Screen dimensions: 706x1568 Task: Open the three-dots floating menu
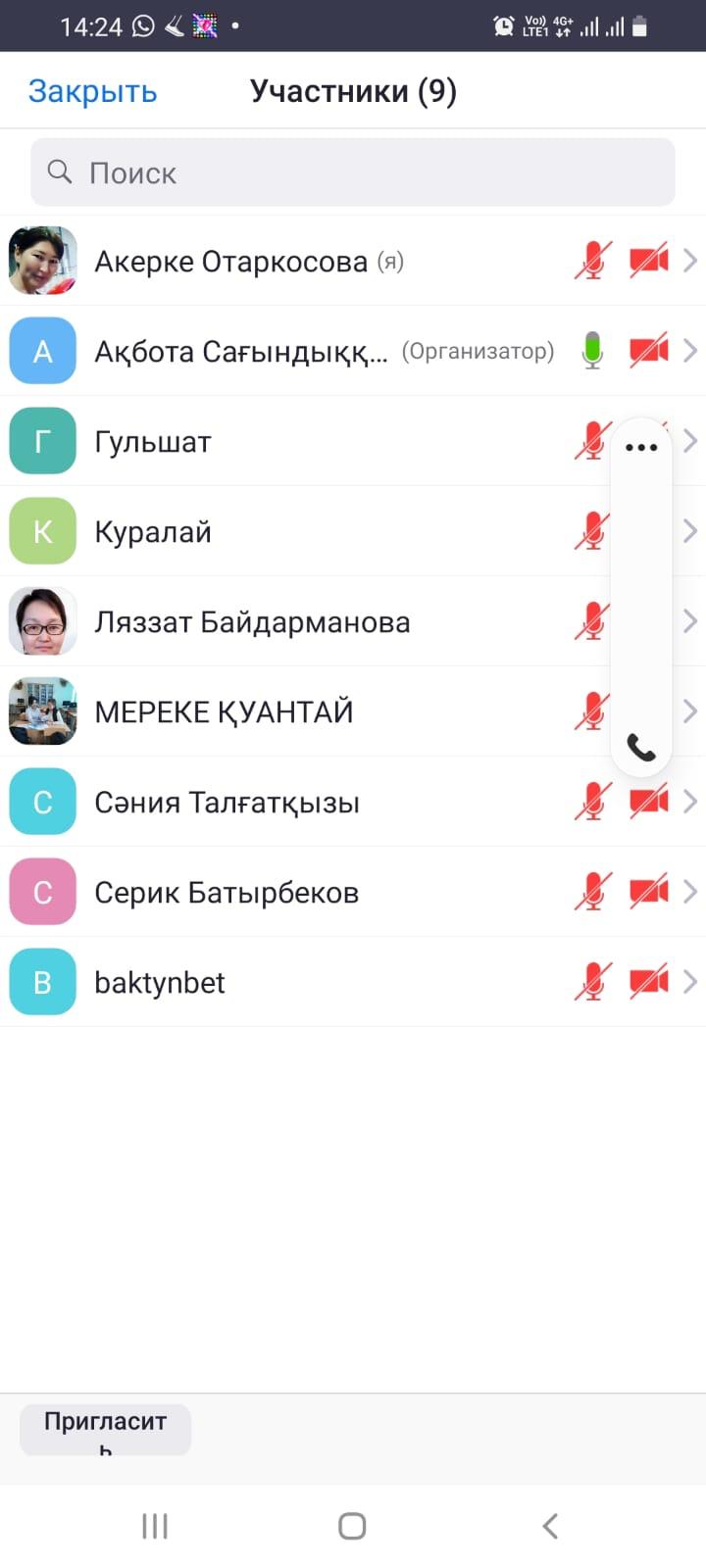point(641,448)
